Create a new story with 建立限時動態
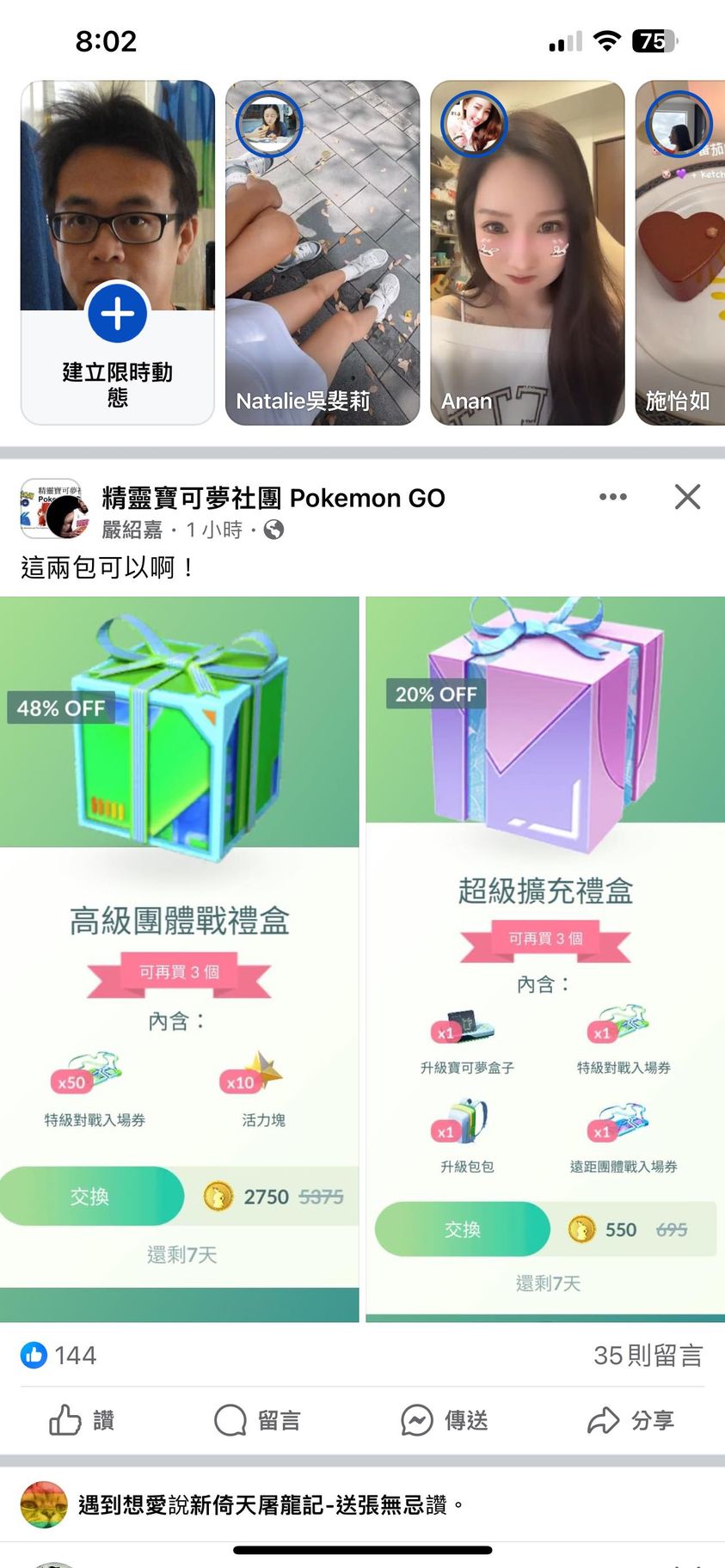Screen dimensions: 725x1568 (x=118, y=315)
